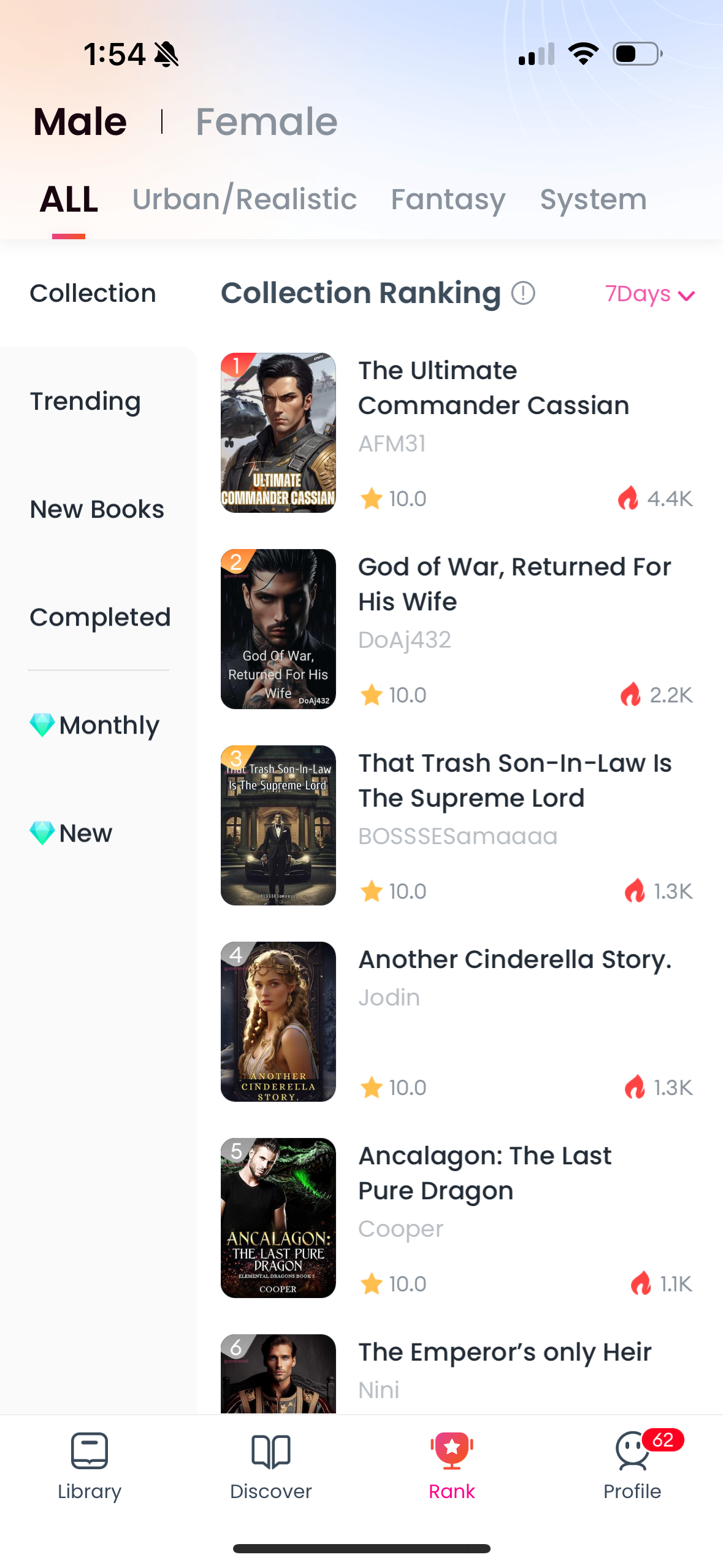Switch to the Female ranking view
The width and height of the screenshot is (723, 1568).
pyautogui.click(x=266, y=121)
